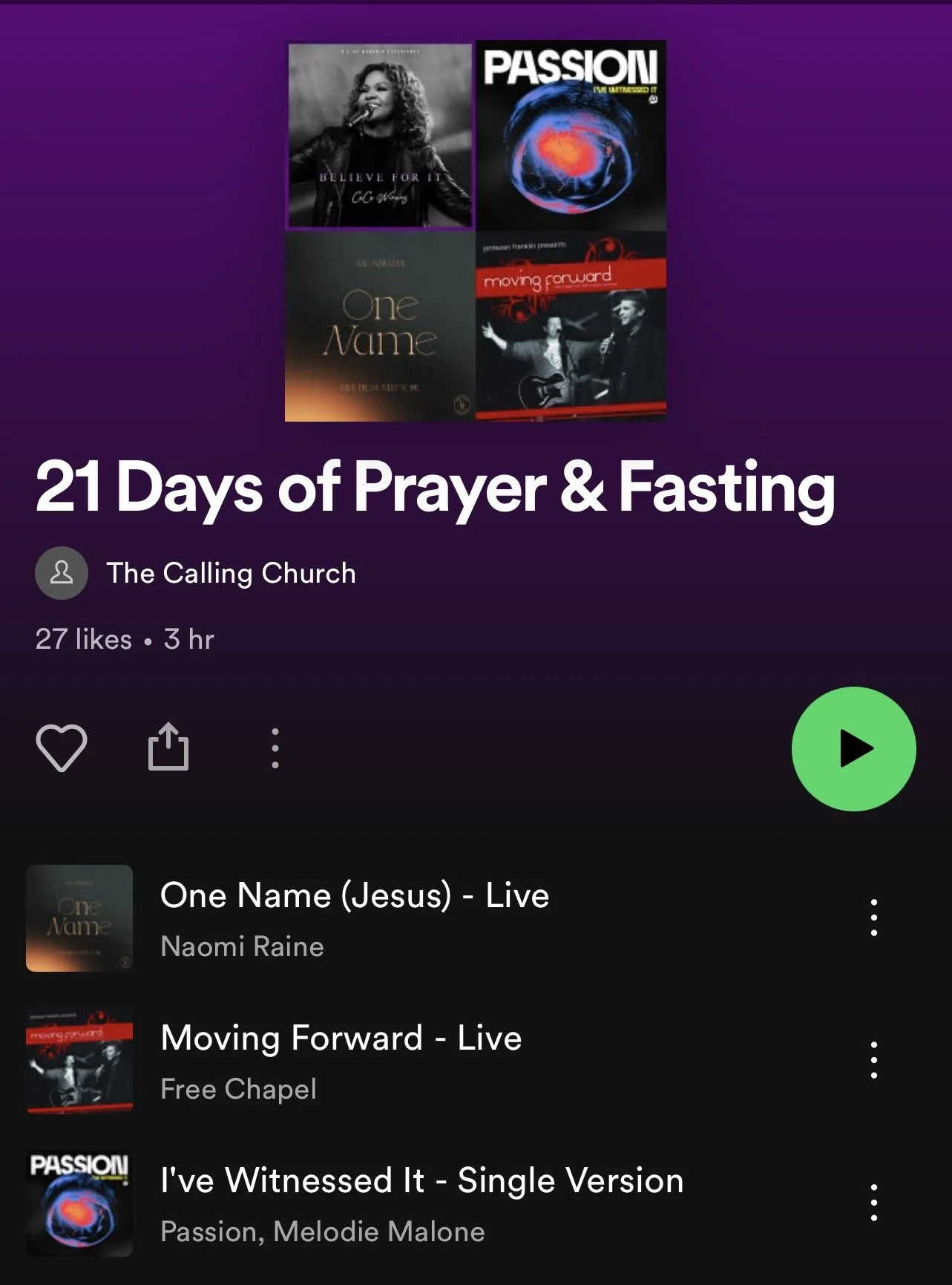Share this playlist
This screenshot has width=952, height=1285.
click(168, 747)
